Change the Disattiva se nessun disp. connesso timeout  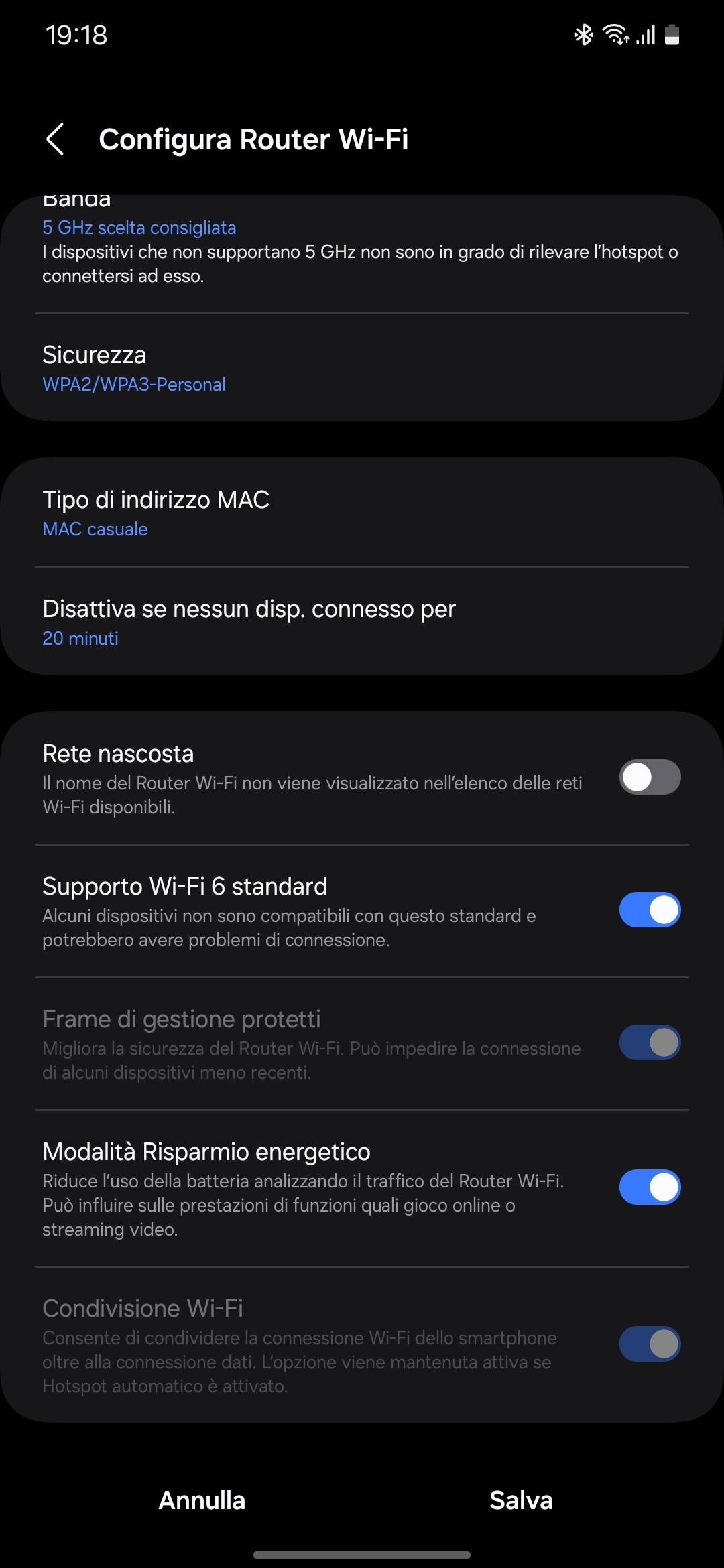tap(362, 622)
